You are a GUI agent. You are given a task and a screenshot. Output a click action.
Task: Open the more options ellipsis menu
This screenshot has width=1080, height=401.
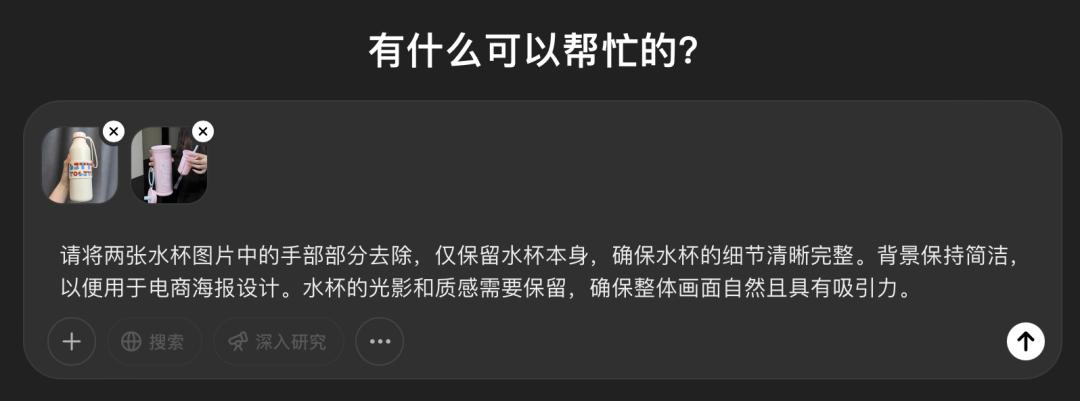pyautogui.click(x=379, y=341)
